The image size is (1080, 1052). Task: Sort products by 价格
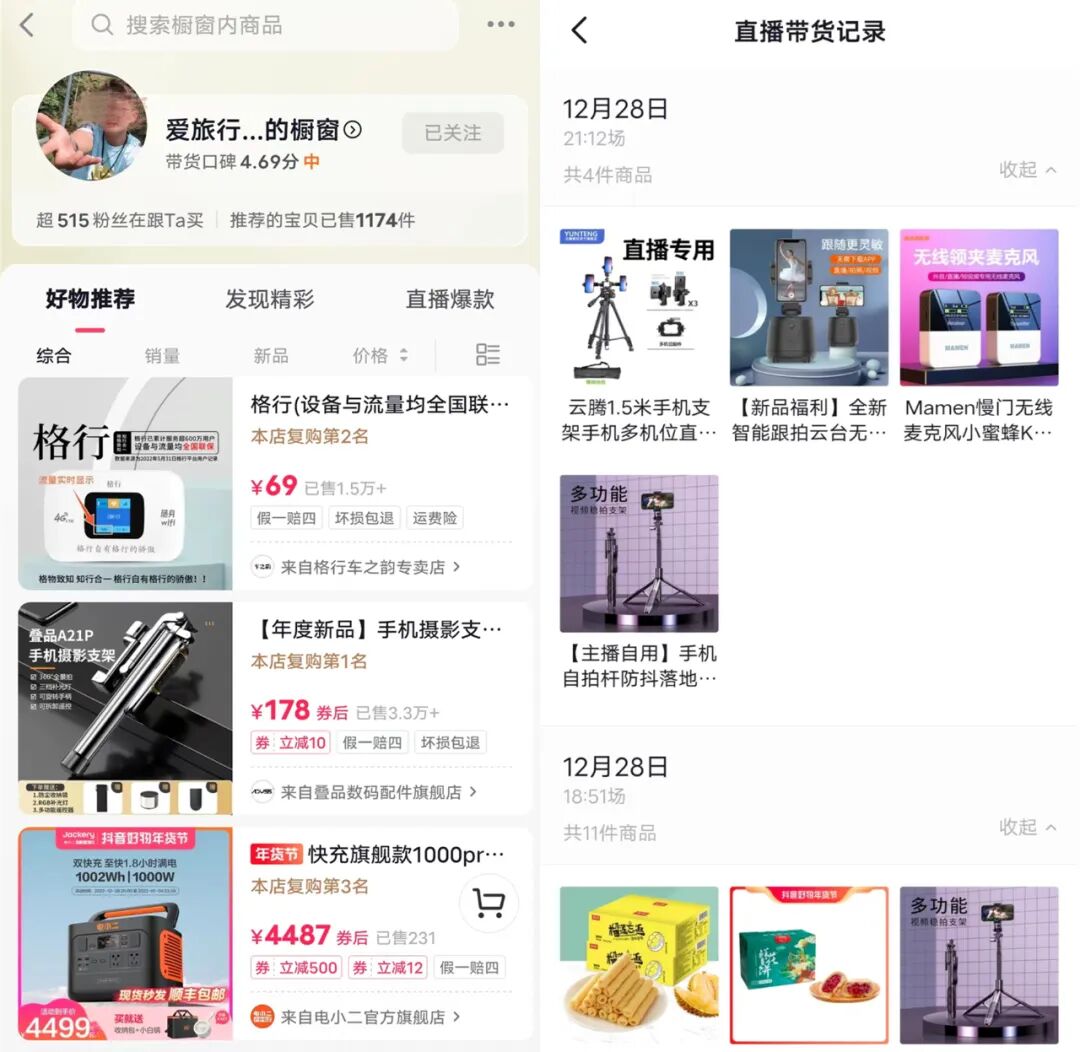coord(380,355)
